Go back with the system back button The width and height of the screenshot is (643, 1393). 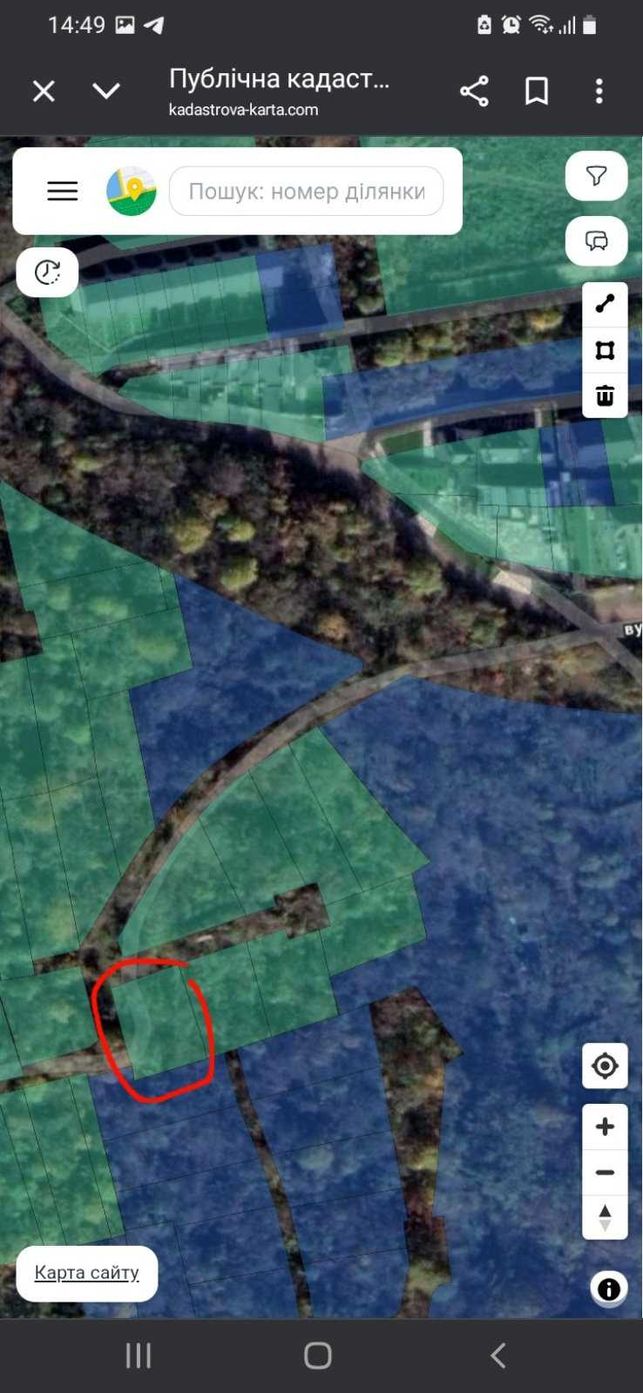[x=498, y=1355]
